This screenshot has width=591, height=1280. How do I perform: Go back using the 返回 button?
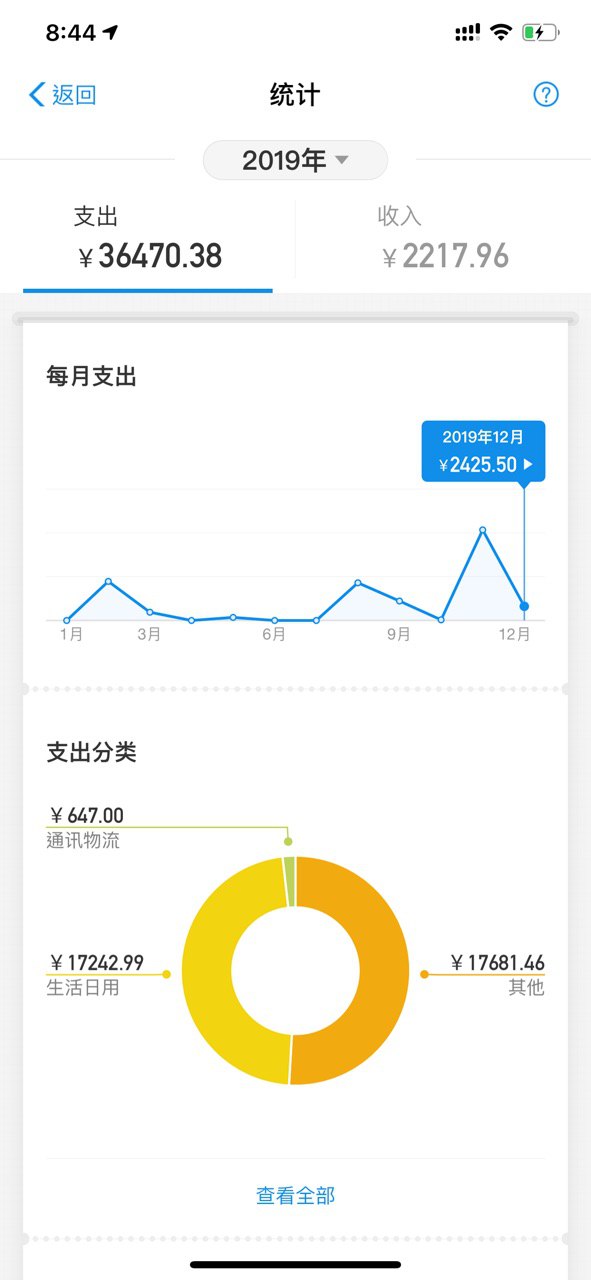63,95
